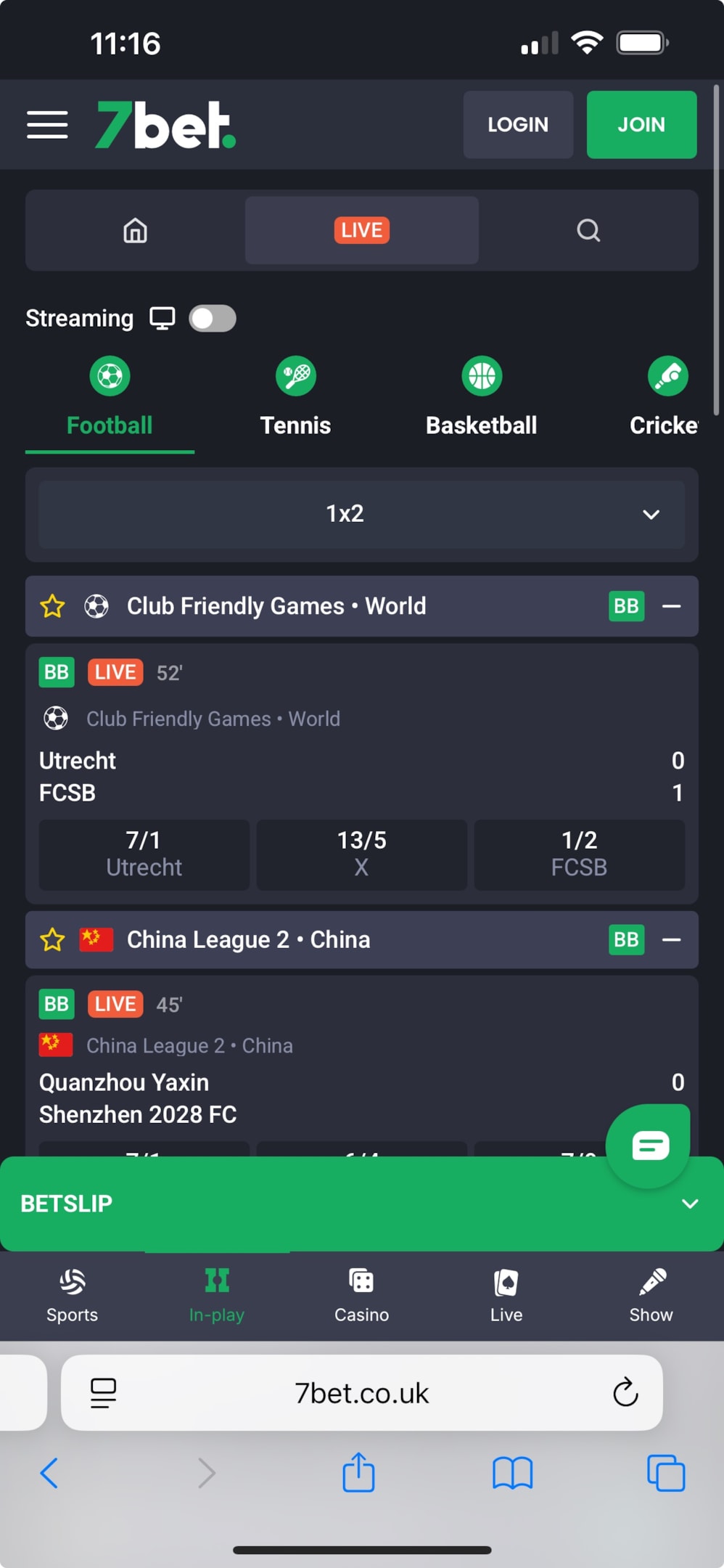Image resolution: width=724 pixels, height=1568 pixels.
Task: Open the Sports tab in bottom navigation
Action: tap(72, 1296)
